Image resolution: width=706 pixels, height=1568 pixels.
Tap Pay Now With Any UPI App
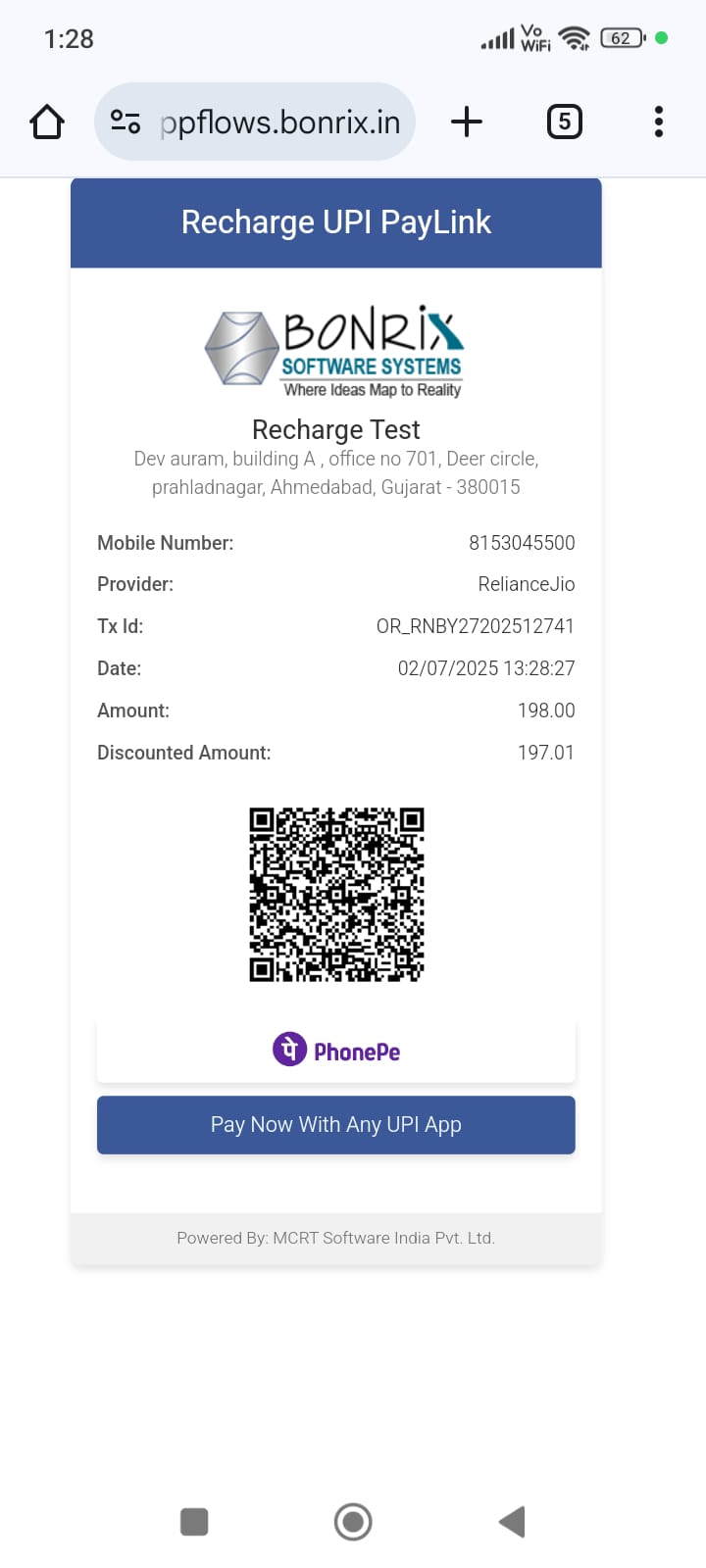point(335,1125)
